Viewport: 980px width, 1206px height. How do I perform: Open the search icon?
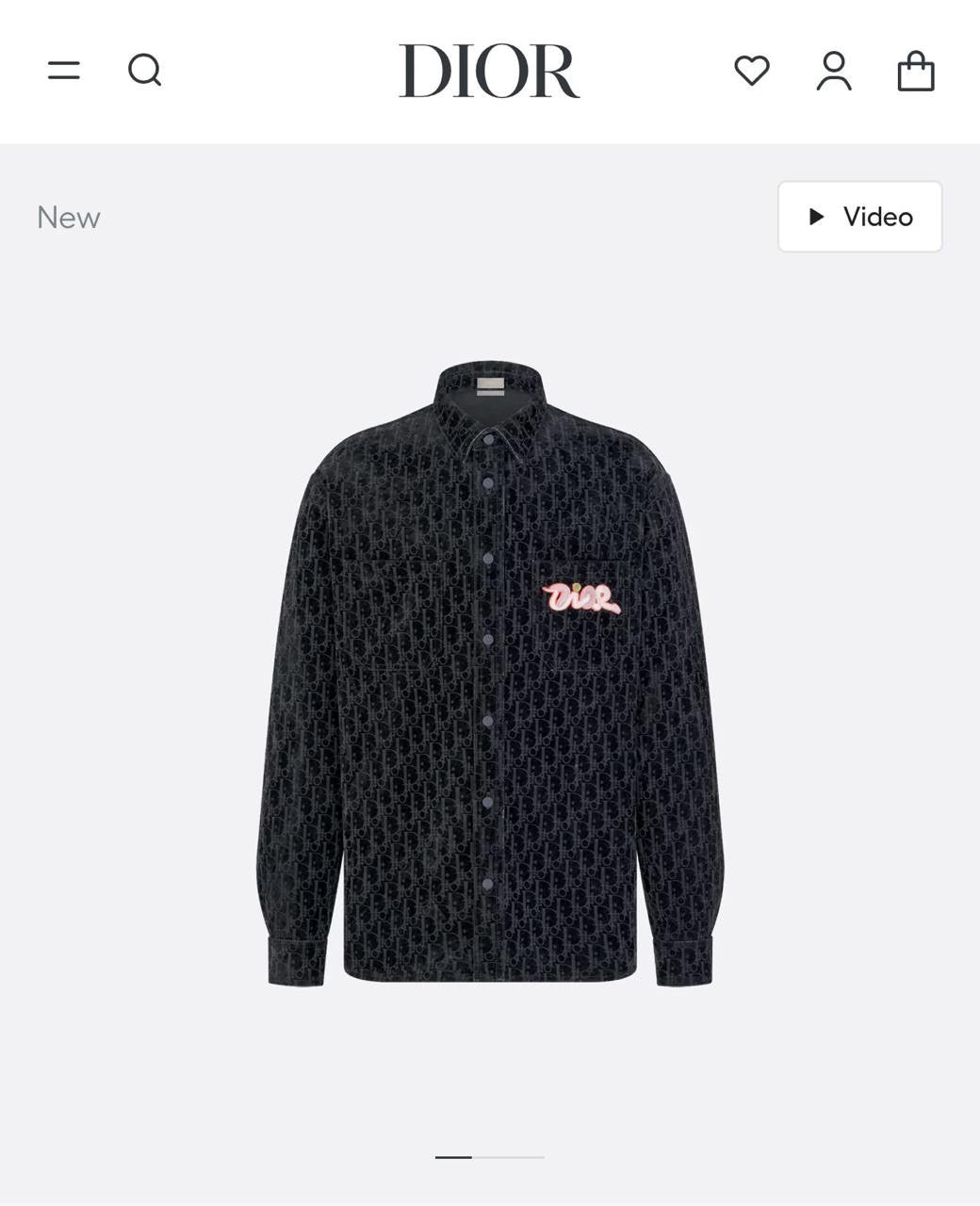[x=145, y=70]
